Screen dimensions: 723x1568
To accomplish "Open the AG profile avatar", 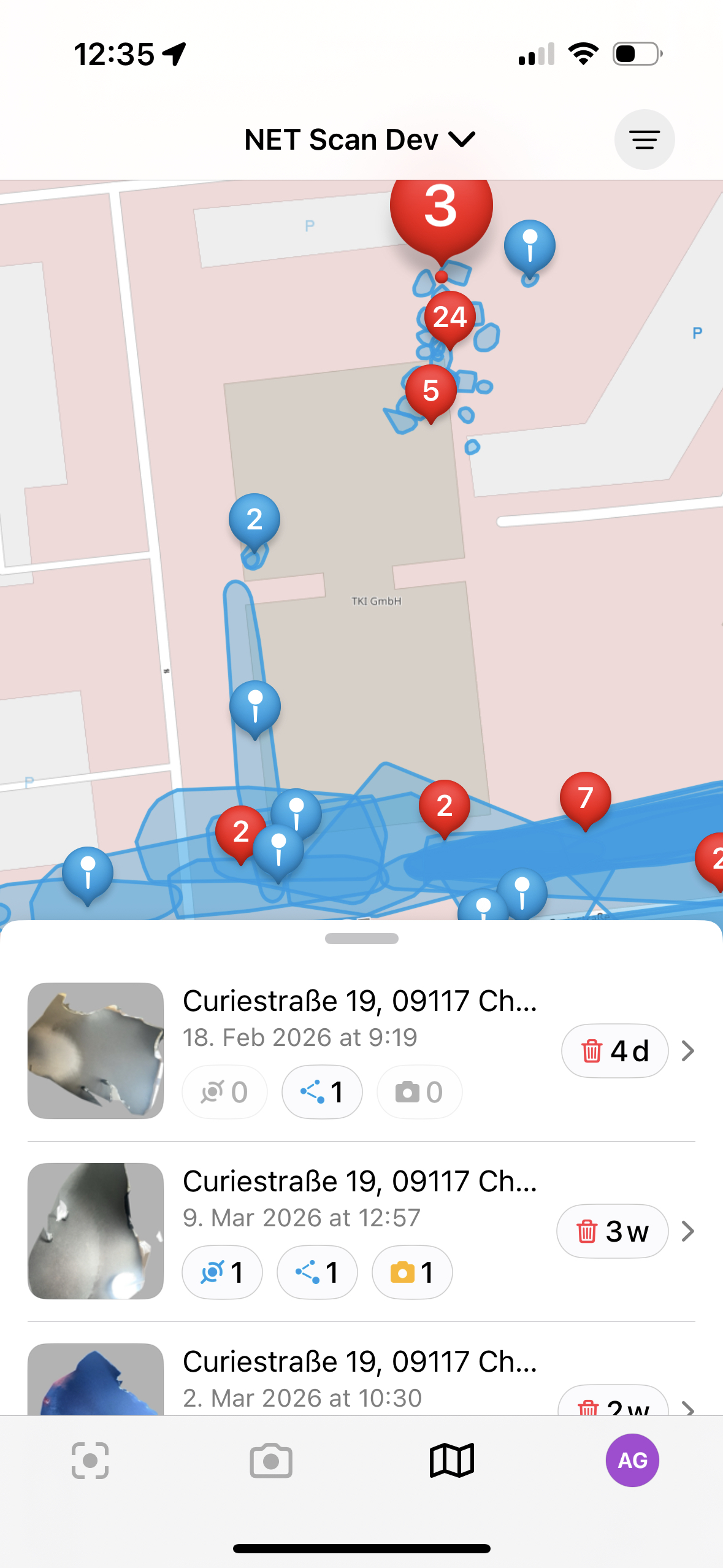I will point(632,1461).
